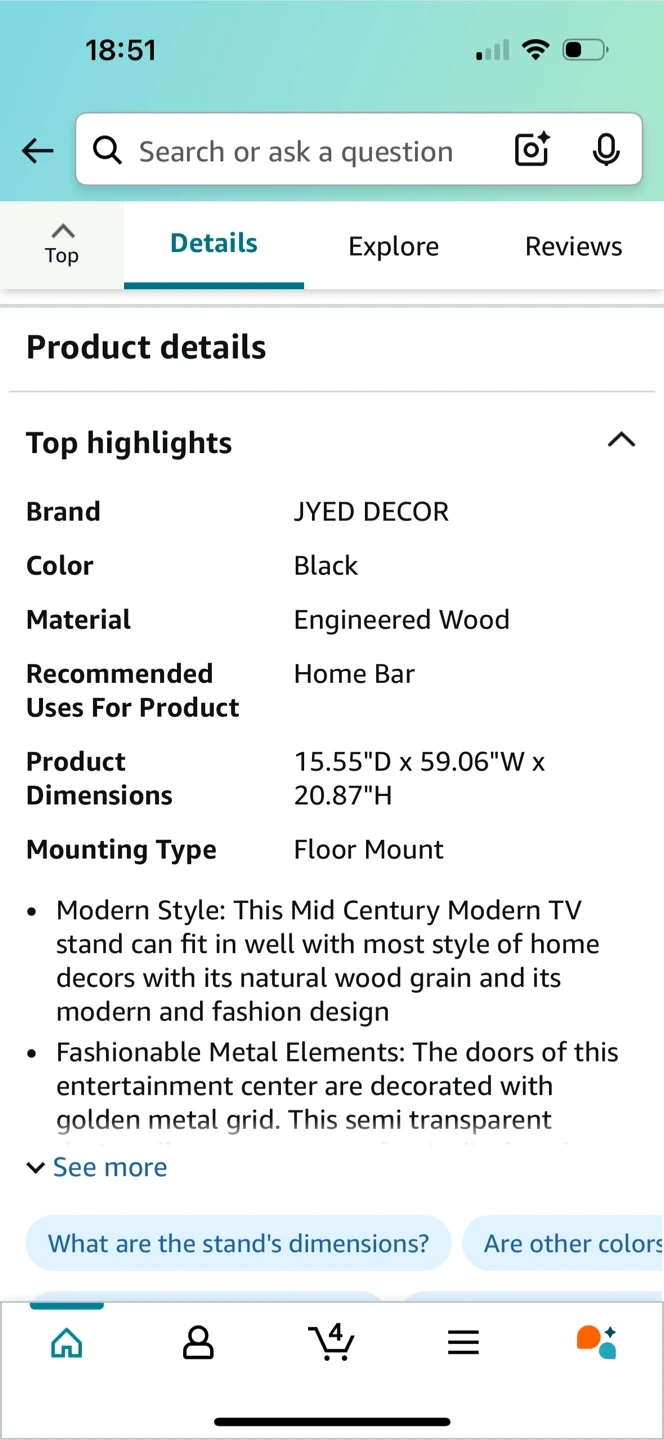664x1440 pixels.
Task: View the shopping cart with 4 items
Action: point(331,1342)
